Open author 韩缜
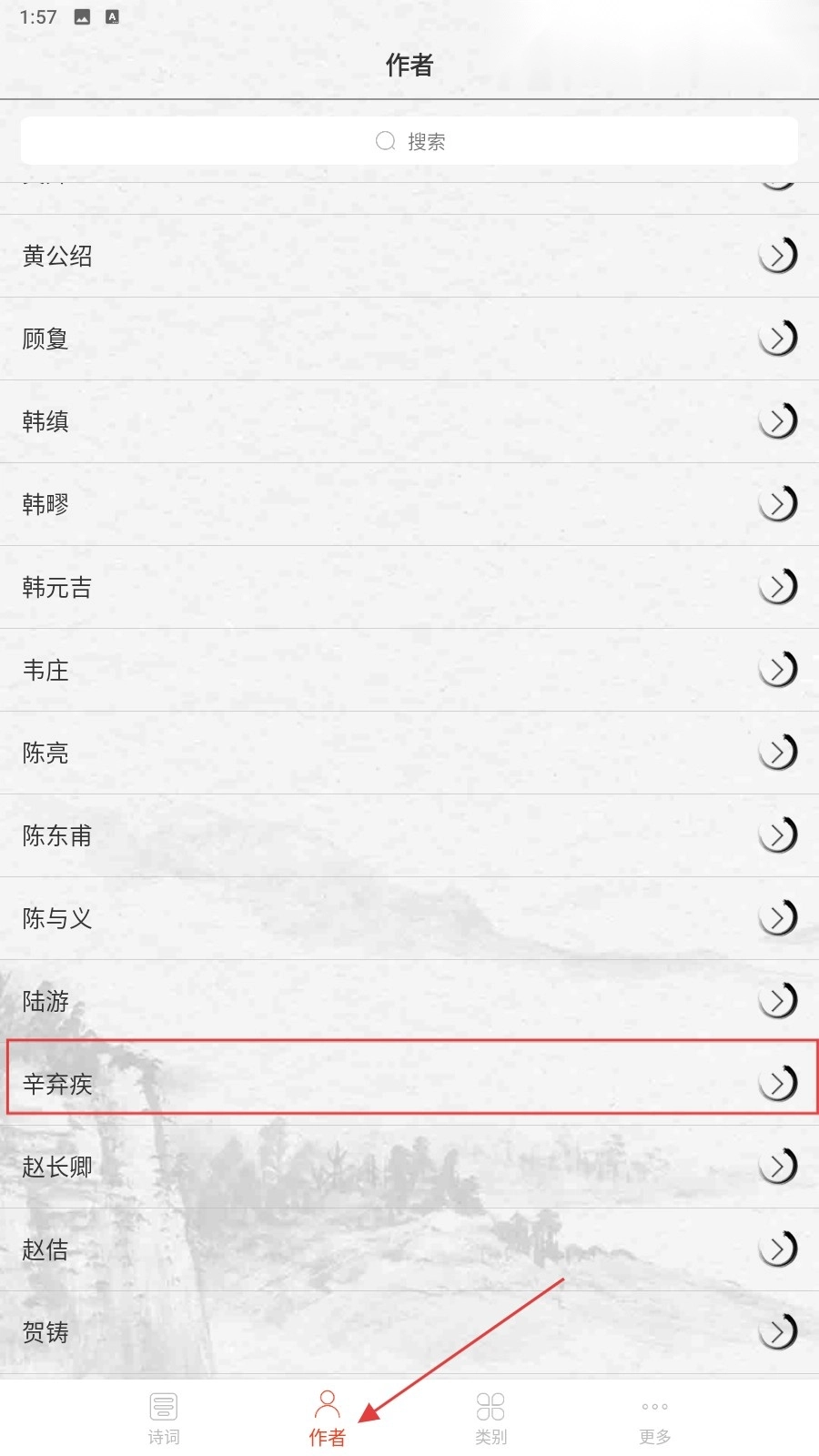Viewport: 819px width, 1456px height. (409, 421)
